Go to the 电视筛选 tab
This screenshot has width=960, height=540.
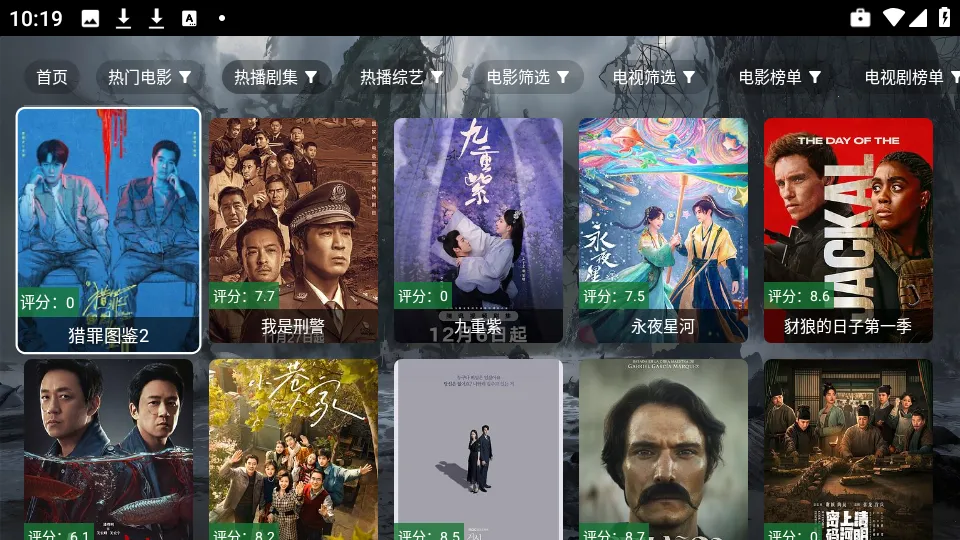coord(654,77)
